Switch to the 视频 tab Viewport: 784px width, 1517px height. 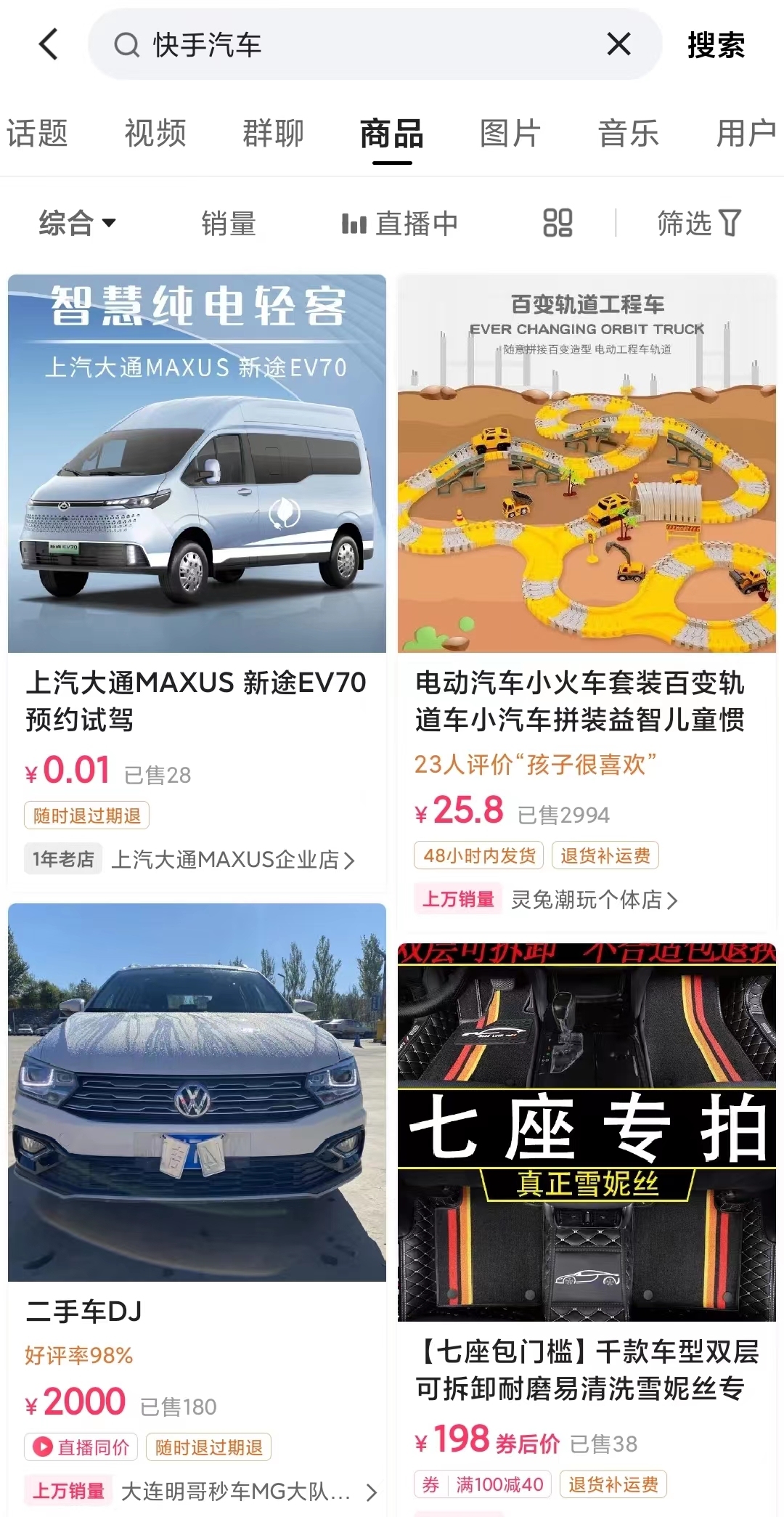[x=155, y=134]
